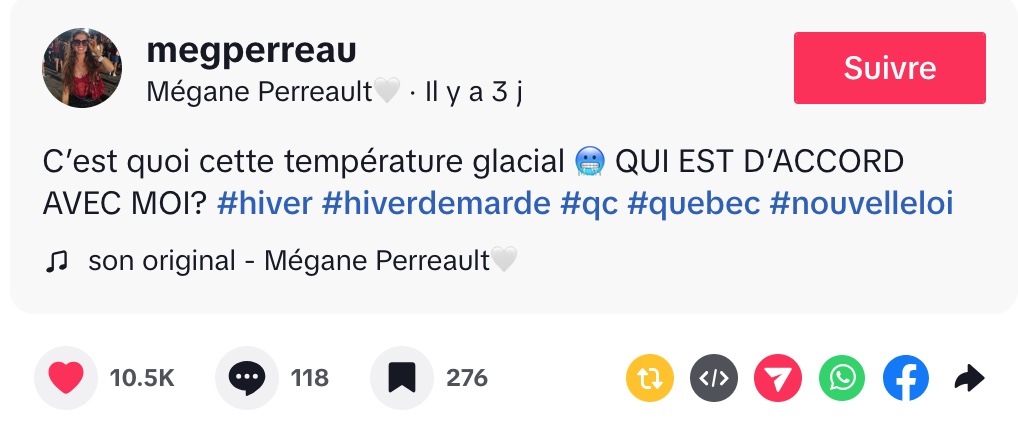Share the post on WhatsApp
Screen dimensions: 1018x426
[x=841, y=378]
